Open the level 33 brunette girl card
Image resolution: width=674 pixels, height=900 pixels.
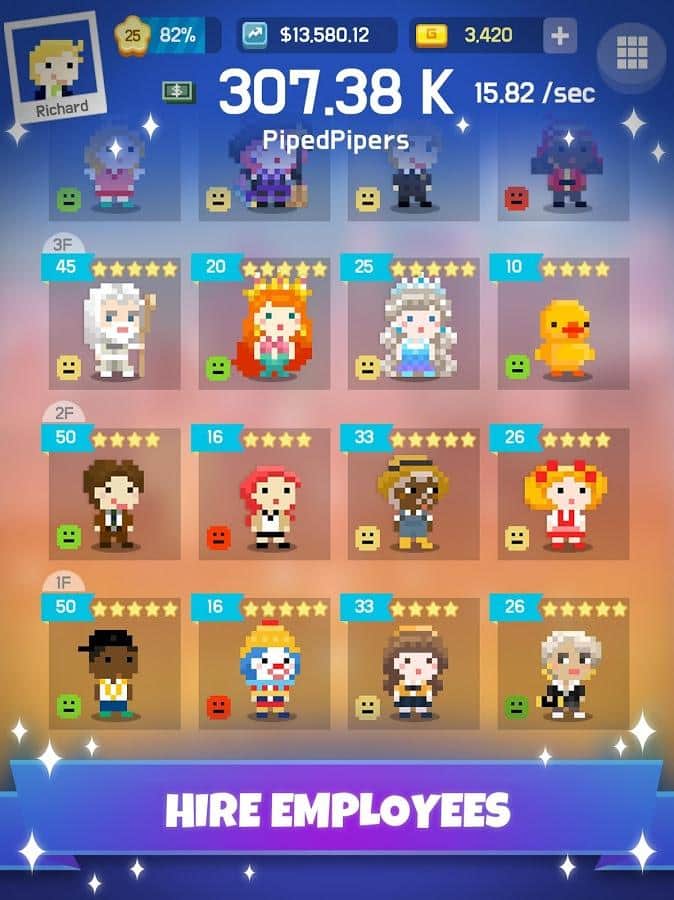pos(414,665)
